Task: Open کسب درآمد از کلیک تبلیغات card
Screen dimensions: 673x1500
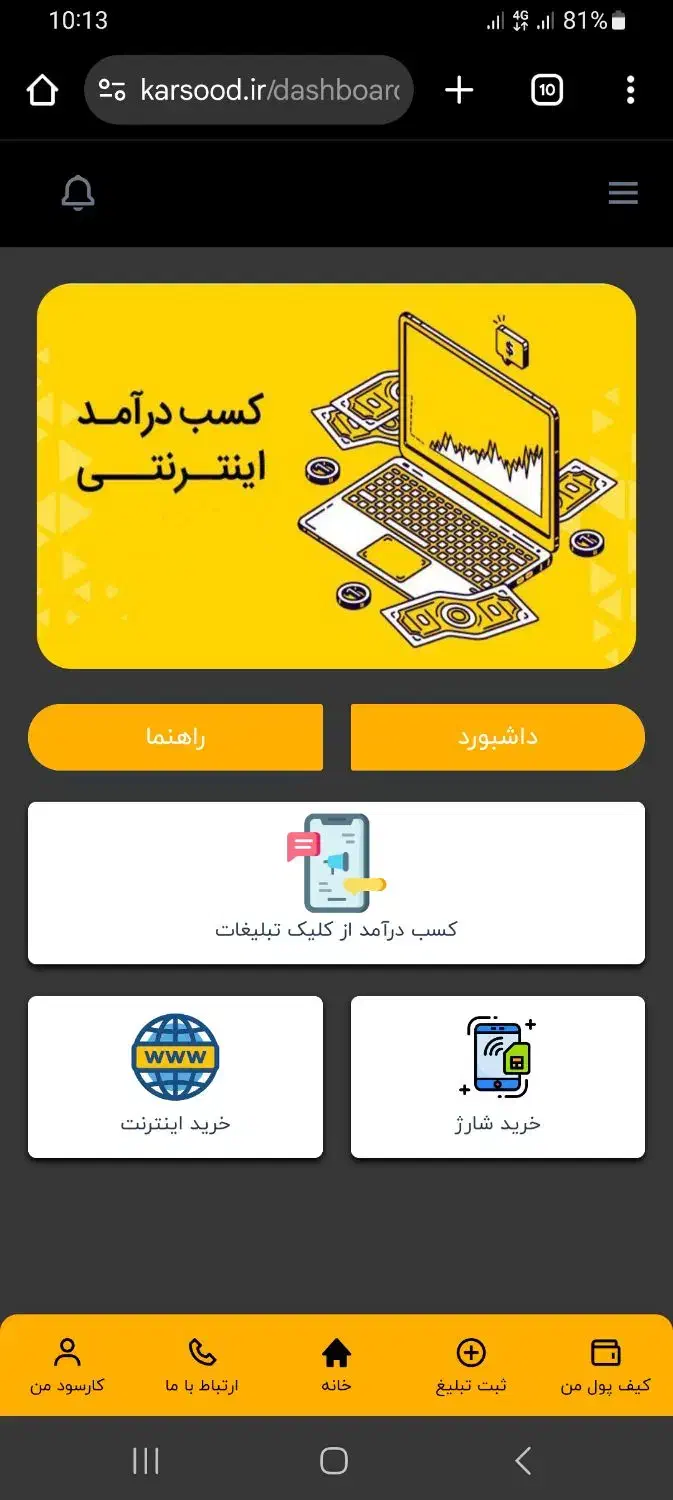Action: [336, 883]
